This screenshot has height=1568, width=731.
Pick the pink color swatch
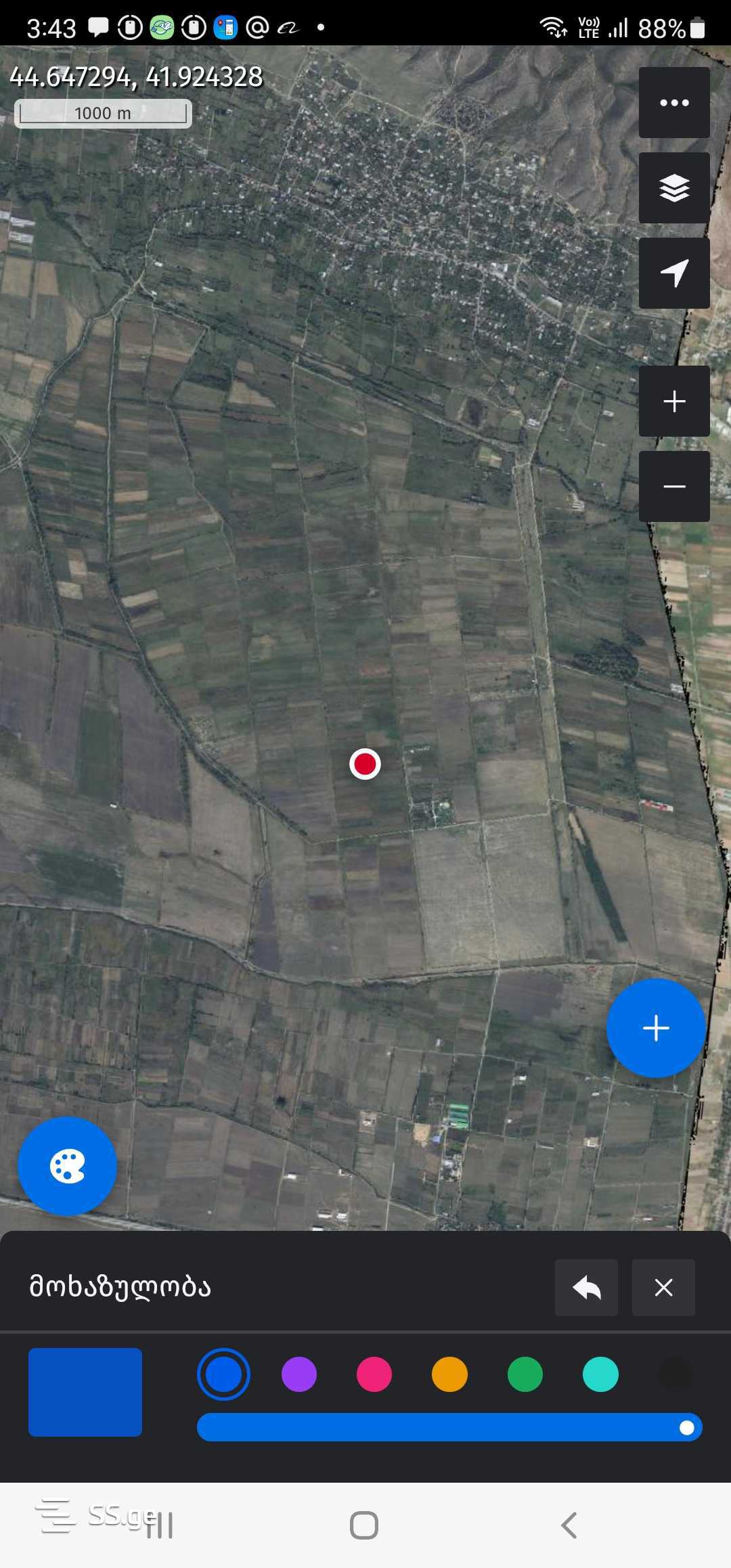(374, 1374)
